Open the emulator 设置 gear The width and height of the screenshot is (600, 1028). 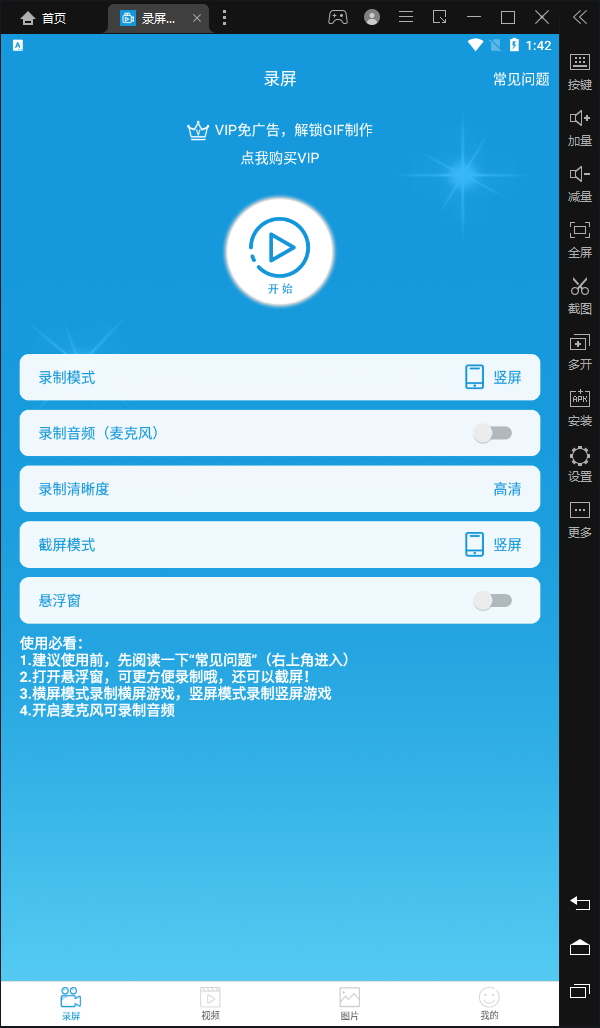coord(580,464)
